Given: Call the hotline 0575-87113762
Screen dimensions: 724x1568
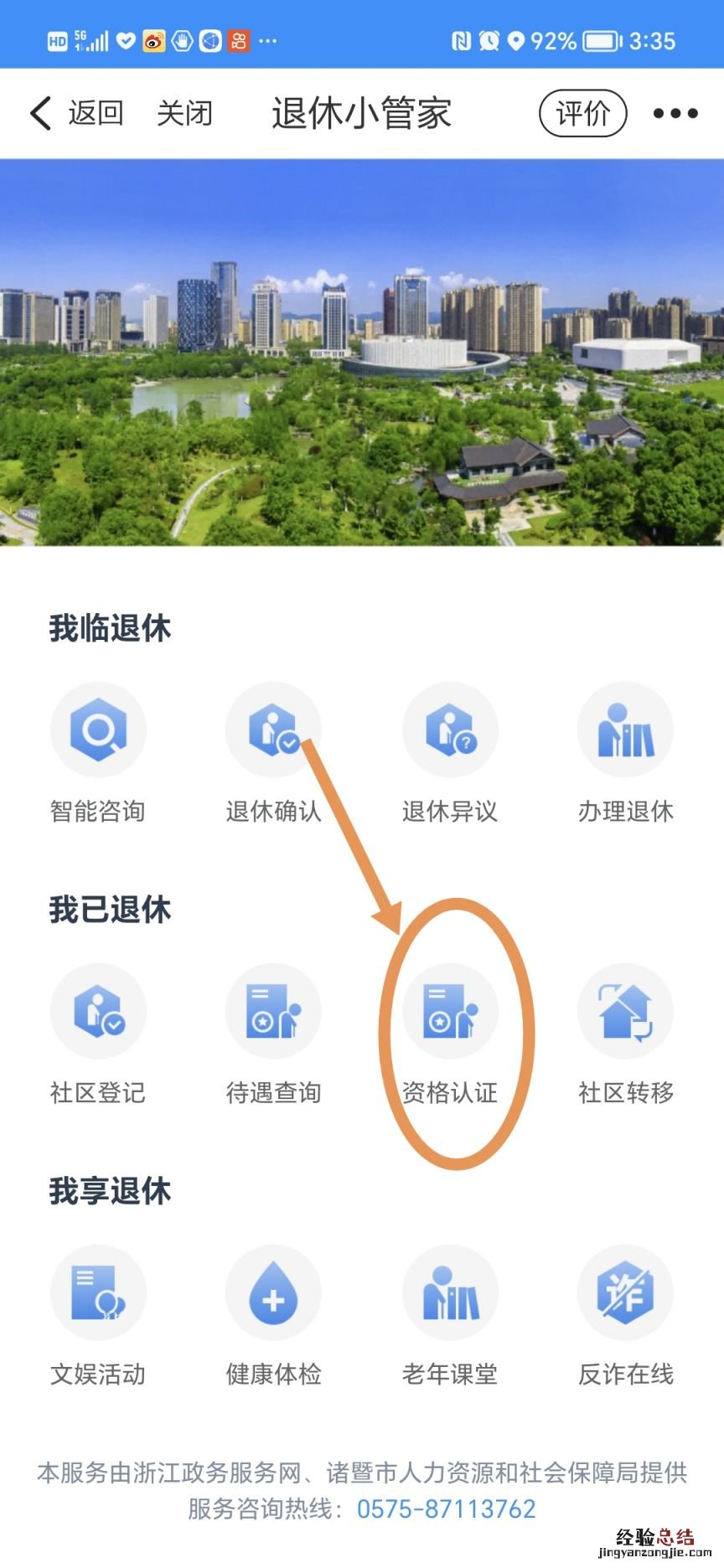Looking at the screenshot, I should 446,1509.
